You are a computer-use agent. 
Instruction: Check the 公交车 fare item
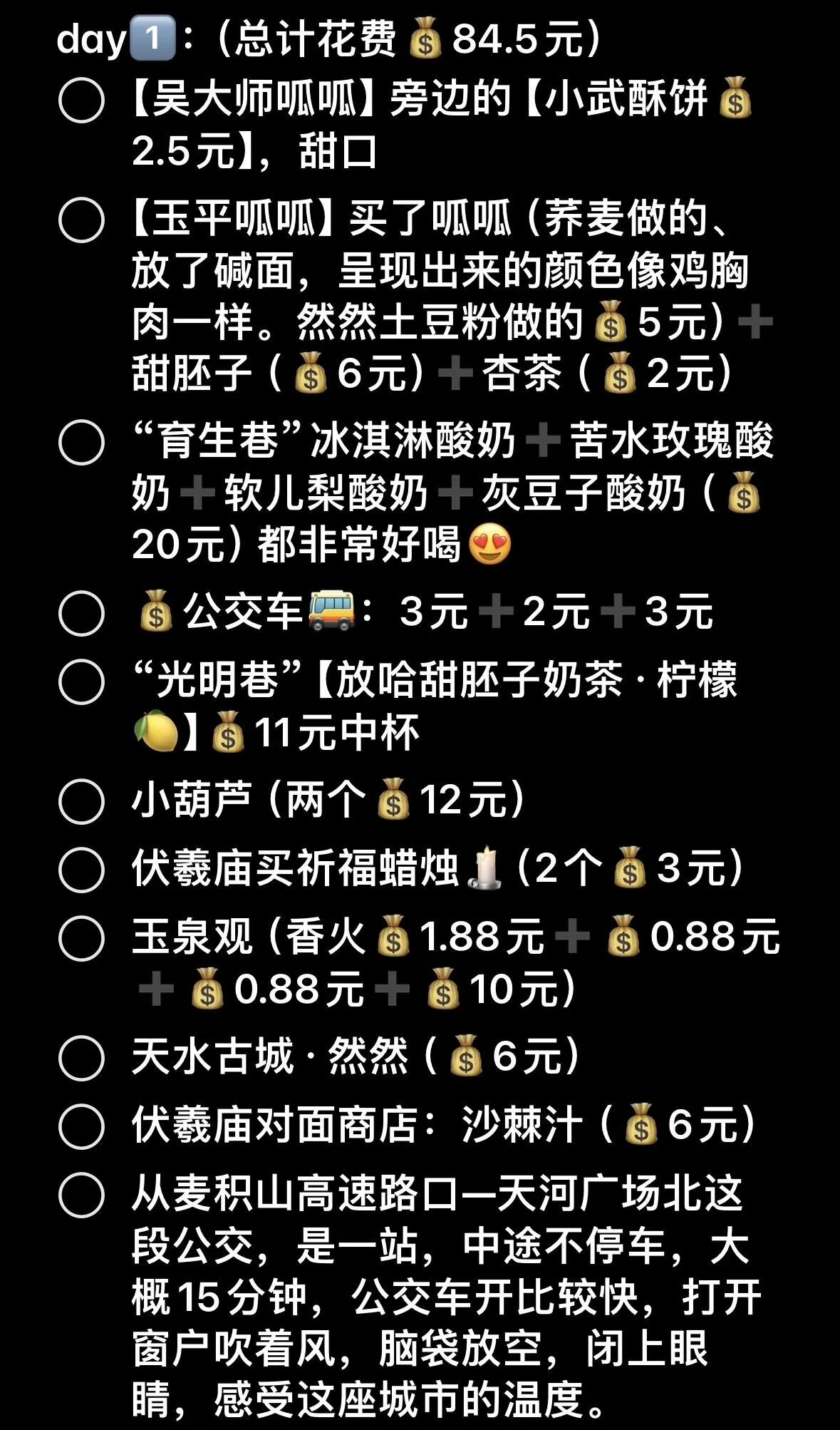81,612
